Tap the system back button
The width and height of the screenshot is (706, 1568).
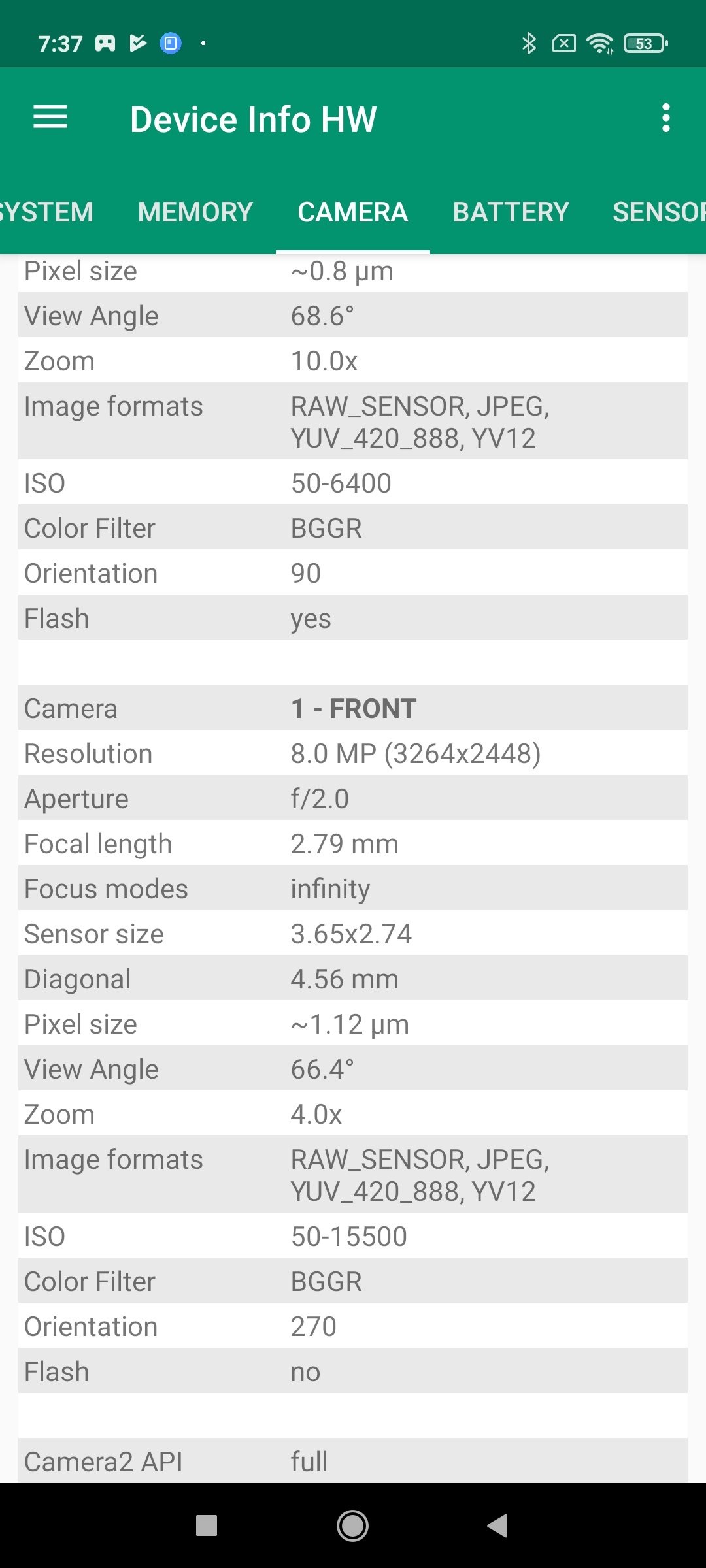click(498, 1526)
